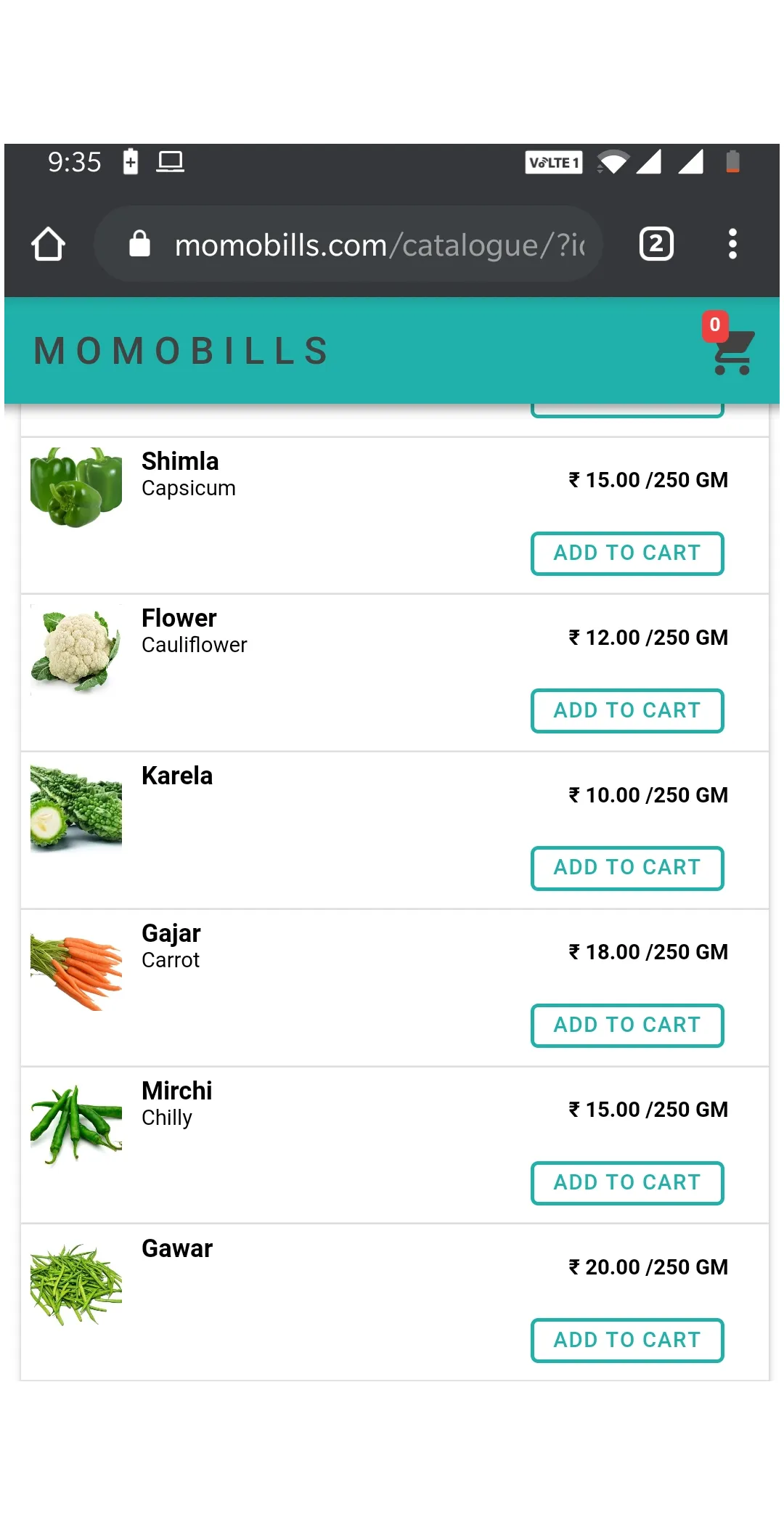
Task: Tap the MOMOBILLS header logo
Action: pyautogui.click(x=180, y=351)
